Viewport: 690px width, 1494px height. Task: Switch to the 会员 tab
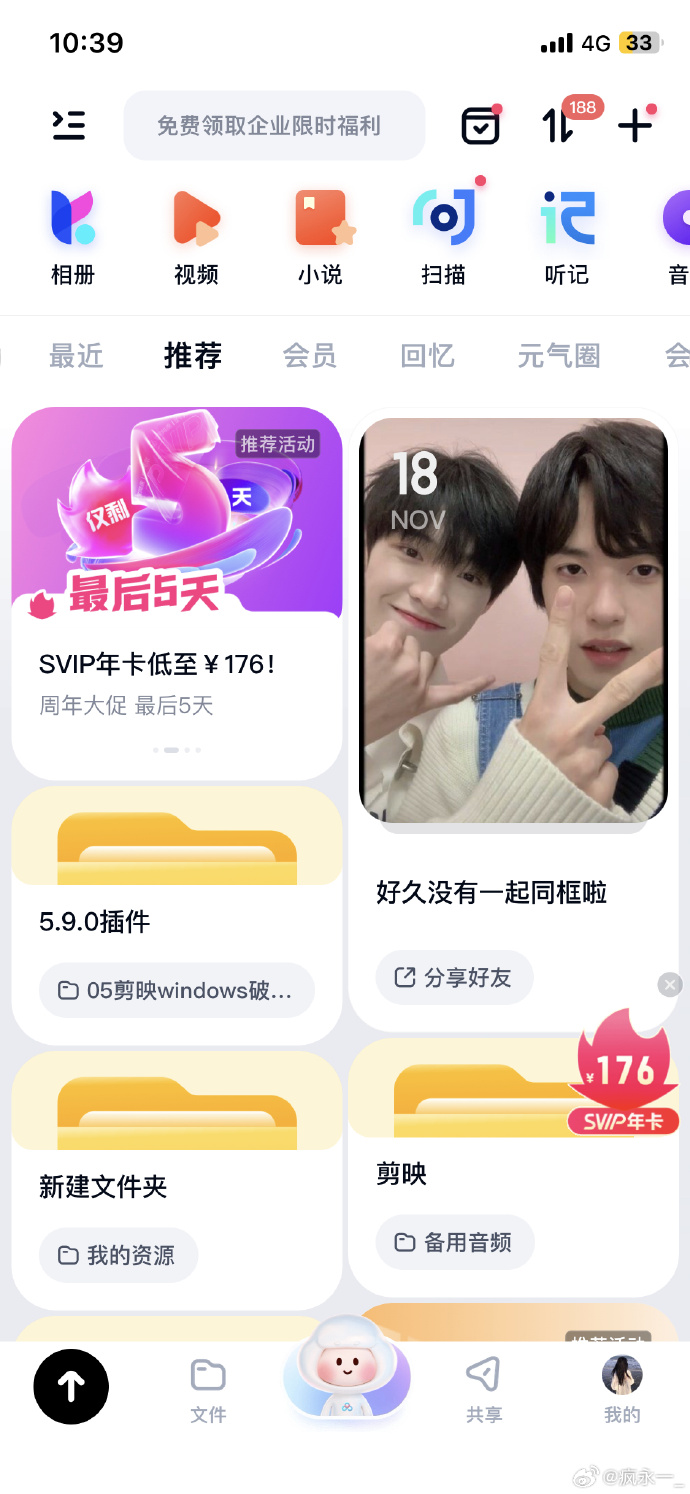309,356
